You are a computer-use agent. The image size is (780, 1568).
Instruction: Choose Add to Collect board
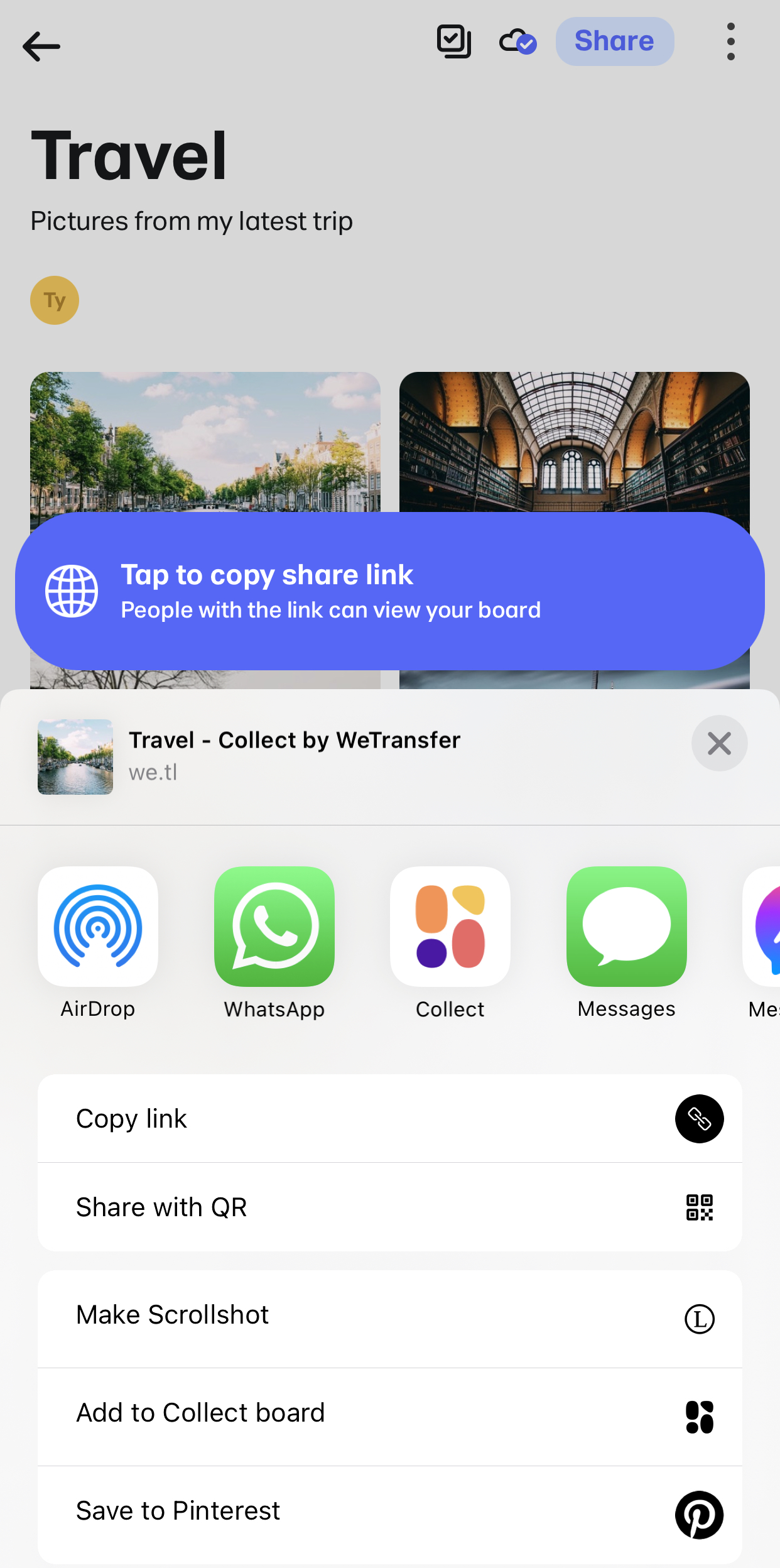point(389,1412)
